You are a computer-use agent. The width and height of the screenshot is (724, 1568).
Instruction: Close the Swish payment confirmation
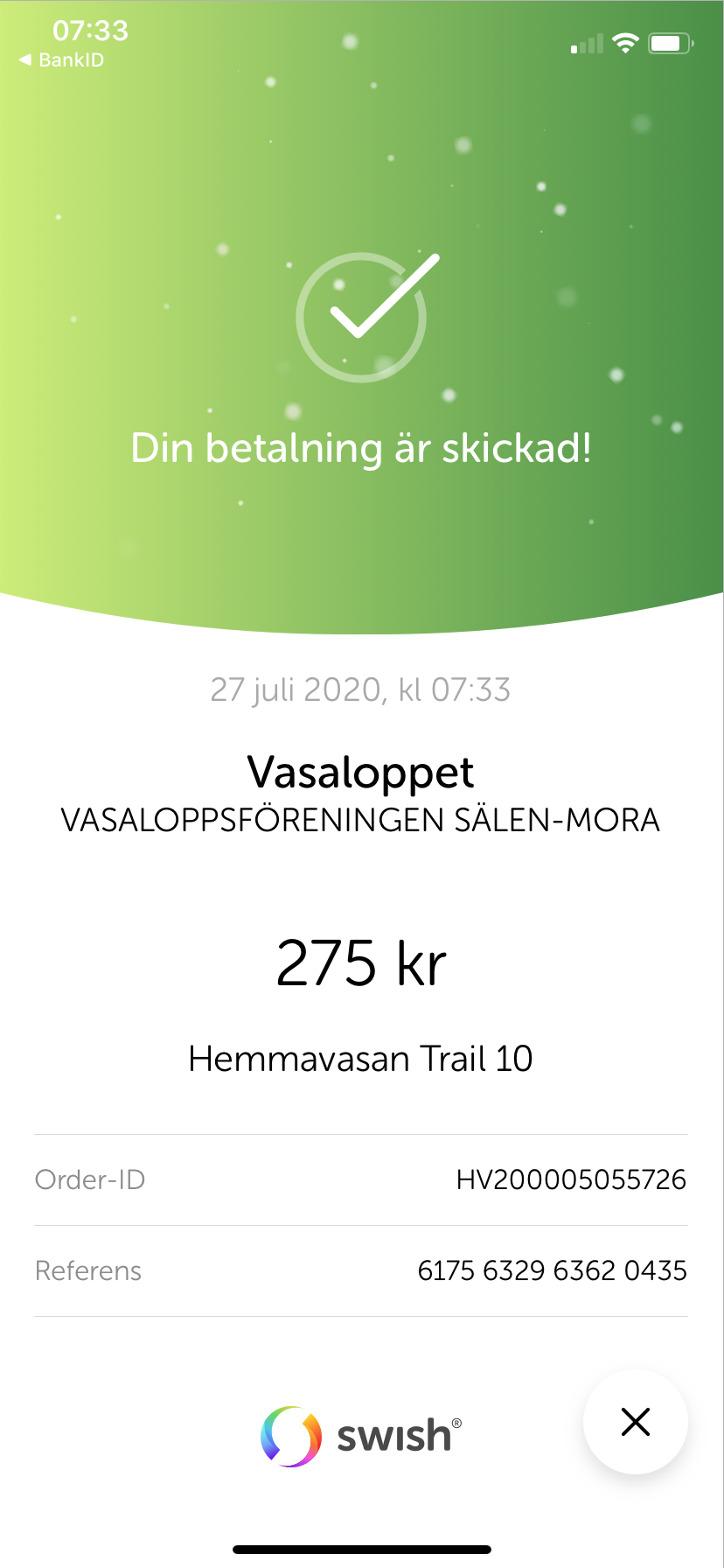[636, 1422]
